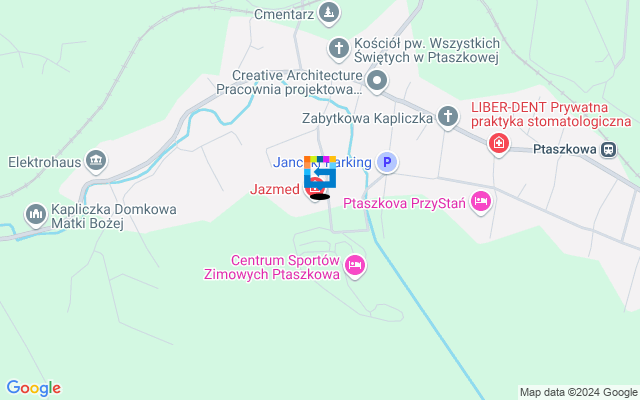Select Kościół pw. Wszystkich Świętych marker
Viewport: 640px width, 400px height.
point(338,47)
